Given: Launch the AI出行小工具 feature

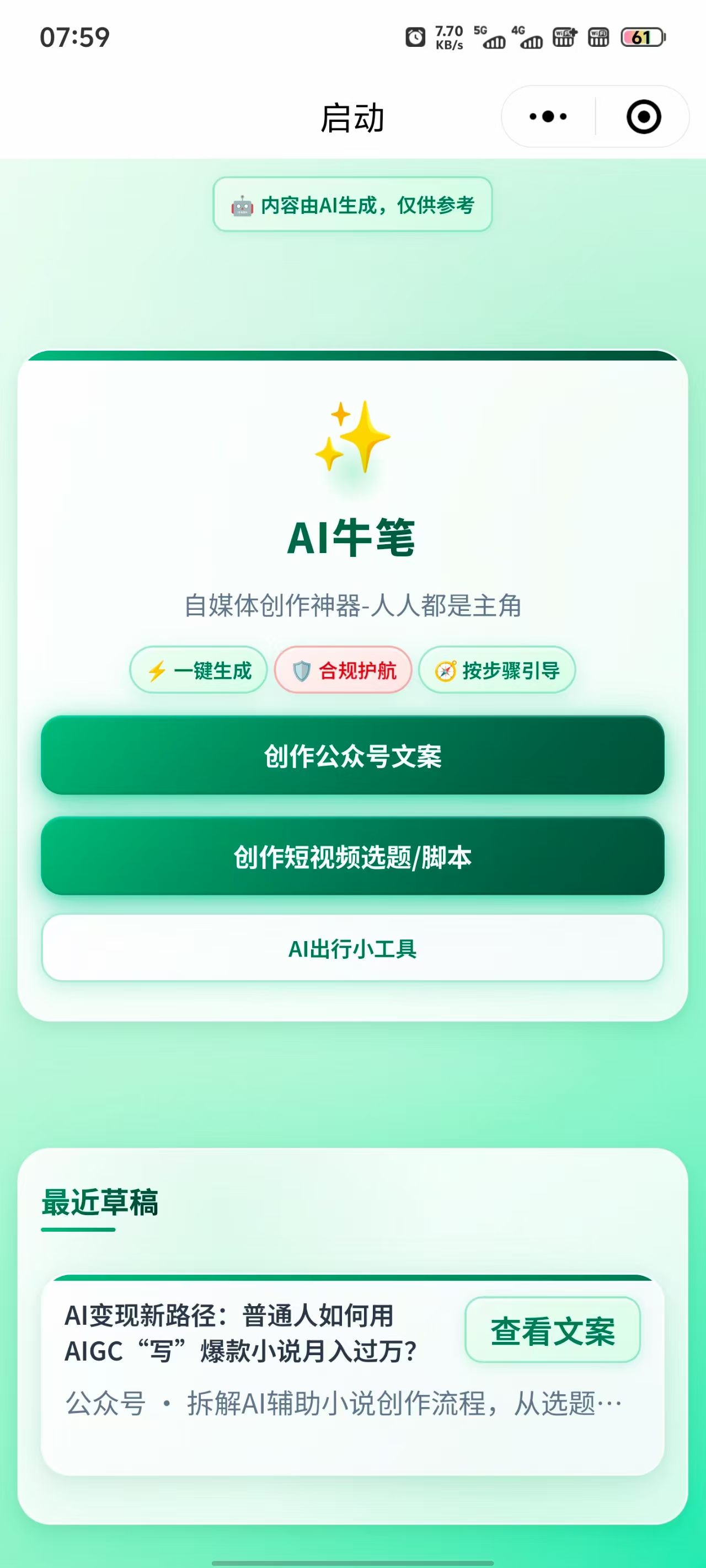Looking at the screenshot, I should pyautogui.click(x=352, y=949).
